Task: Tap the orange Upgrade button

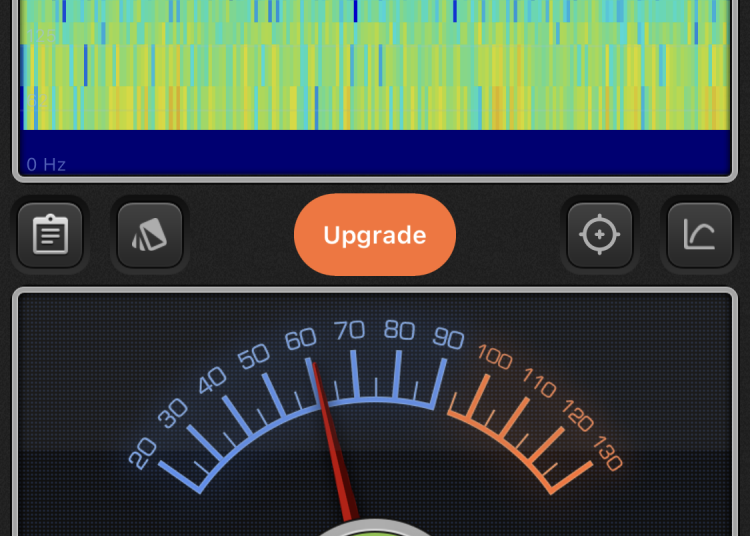Action: click(375, 235)
